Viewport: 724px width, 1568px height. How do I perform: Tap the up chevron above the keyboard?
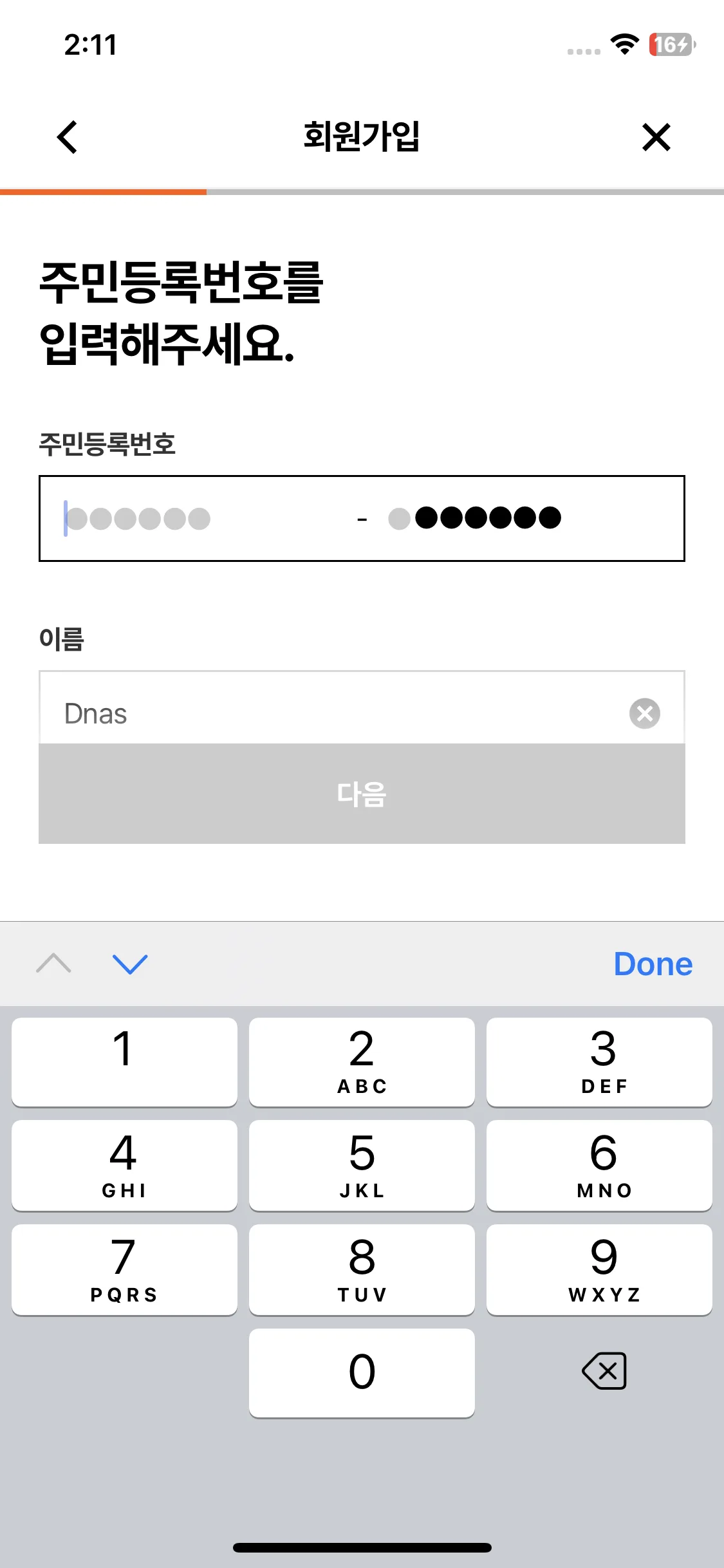54,964
